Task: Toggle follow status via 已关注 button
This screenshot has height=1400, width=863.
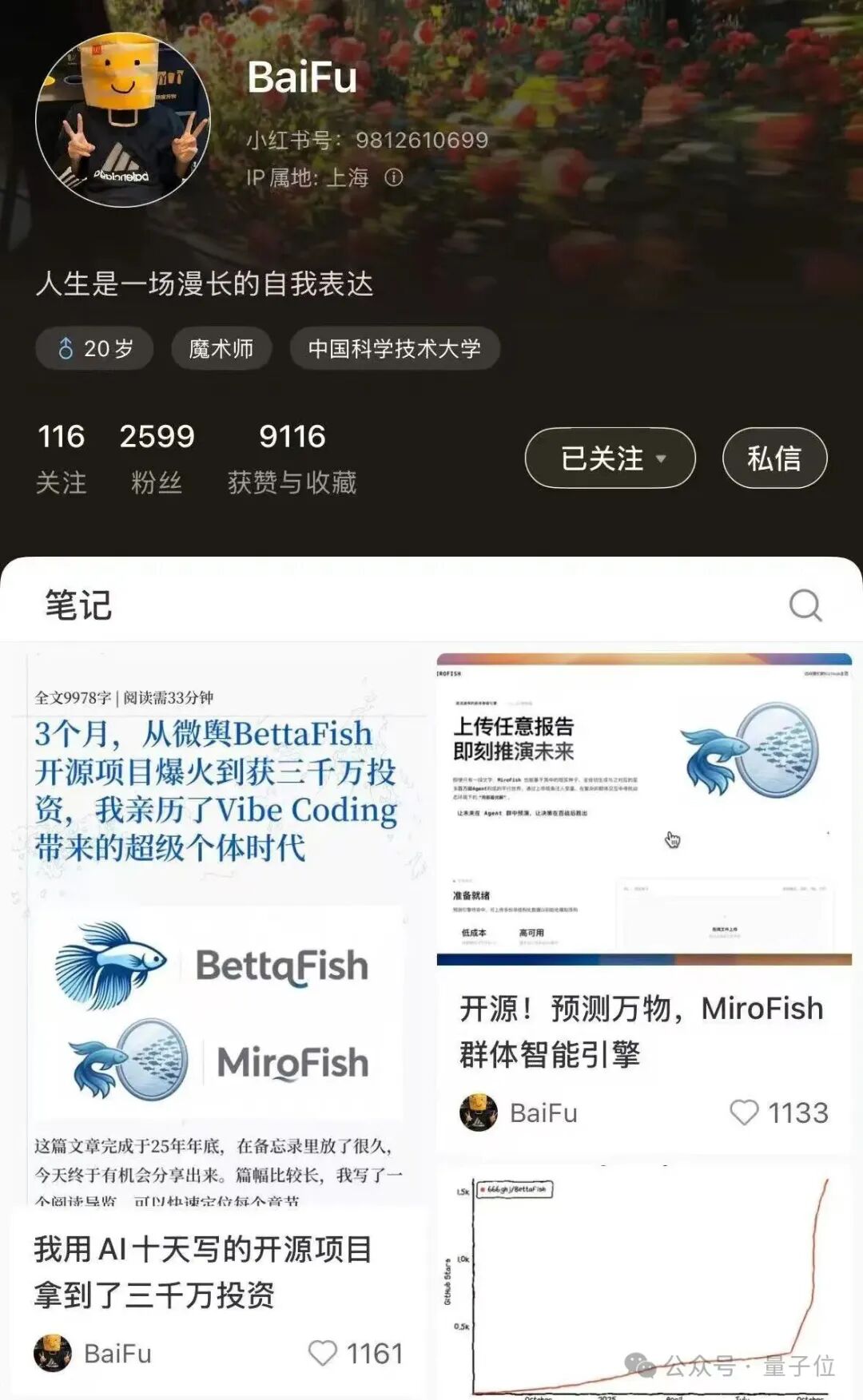Action: 603,457
